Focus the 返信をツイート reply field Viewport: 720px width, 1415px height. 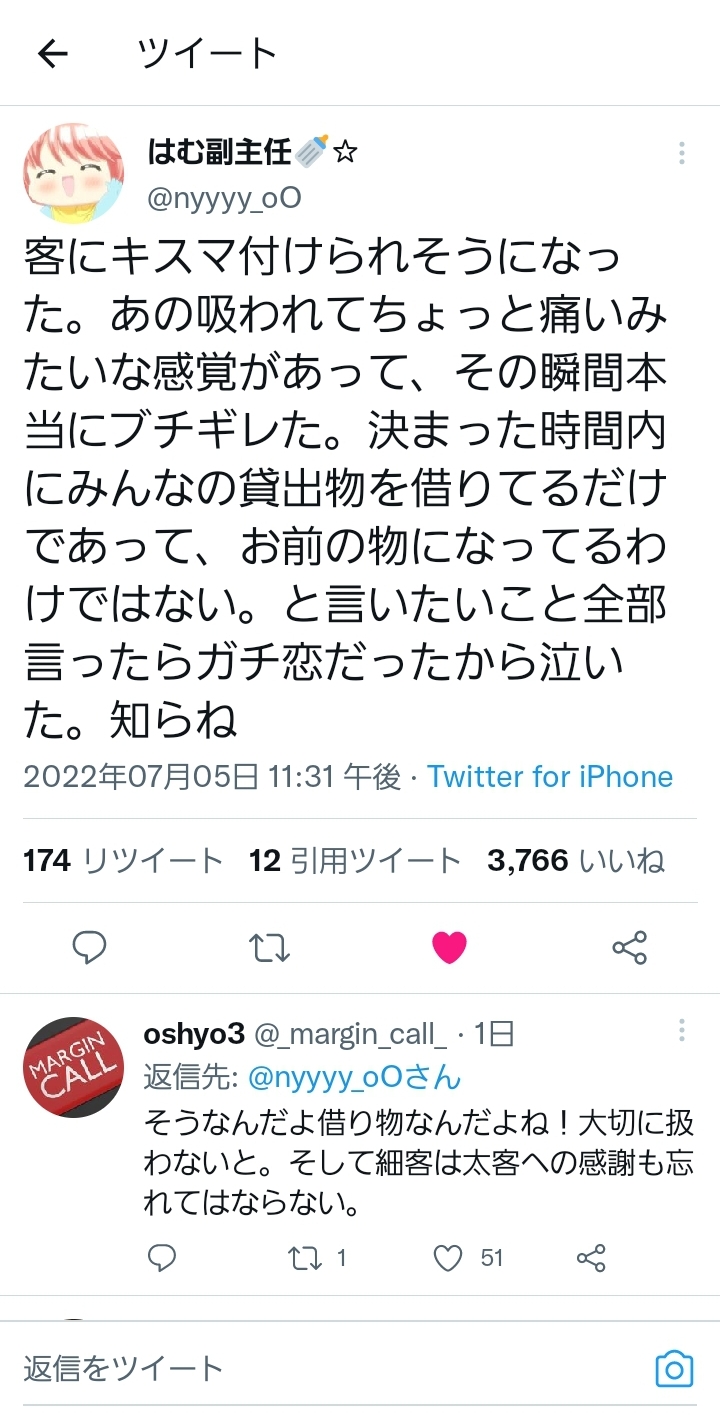[x=300, y=1368]
